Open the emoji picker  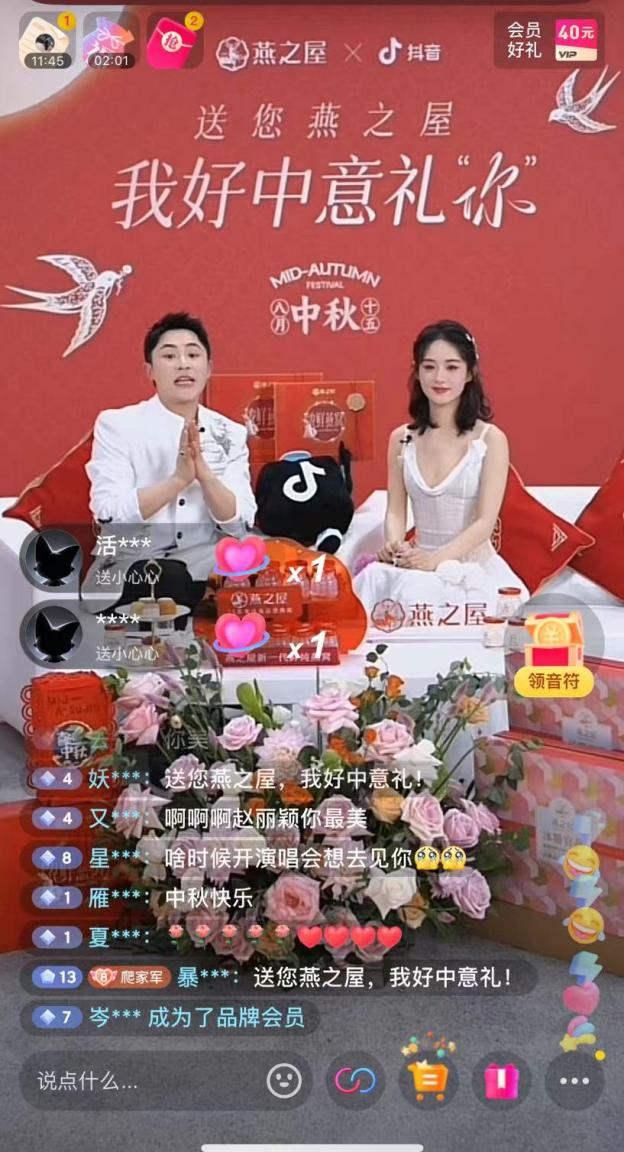pos(284,1080)
